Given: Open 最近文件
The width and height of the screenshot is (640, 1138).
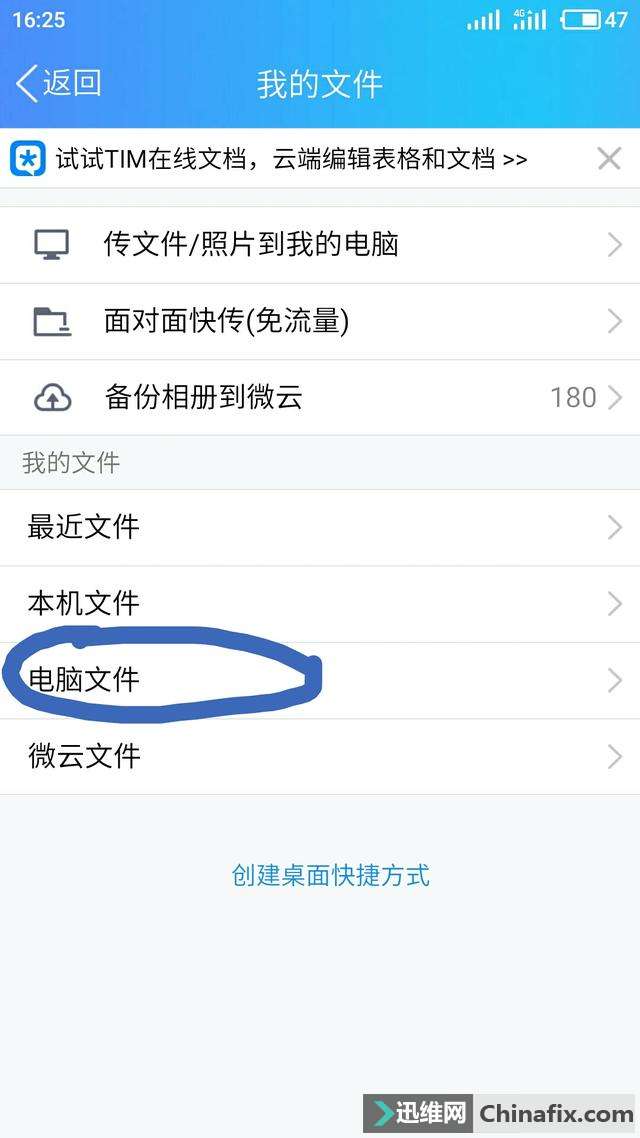Looking at the screenshot, I should click(x=320, y=528).
